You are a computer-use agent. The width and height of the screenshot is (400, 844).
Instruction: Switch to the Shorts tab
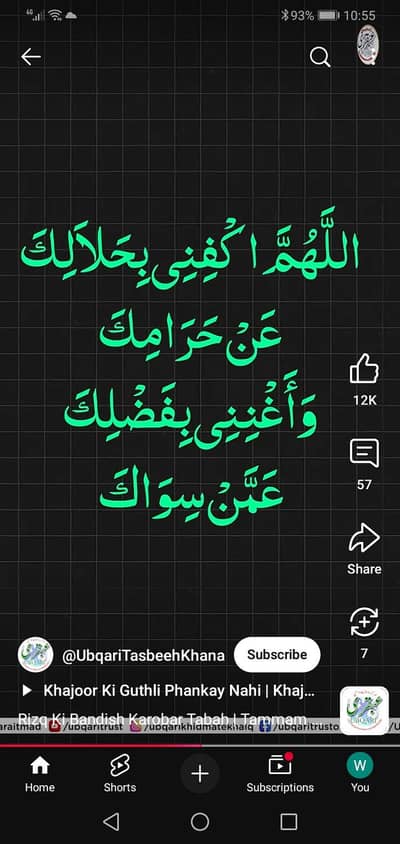120,774
